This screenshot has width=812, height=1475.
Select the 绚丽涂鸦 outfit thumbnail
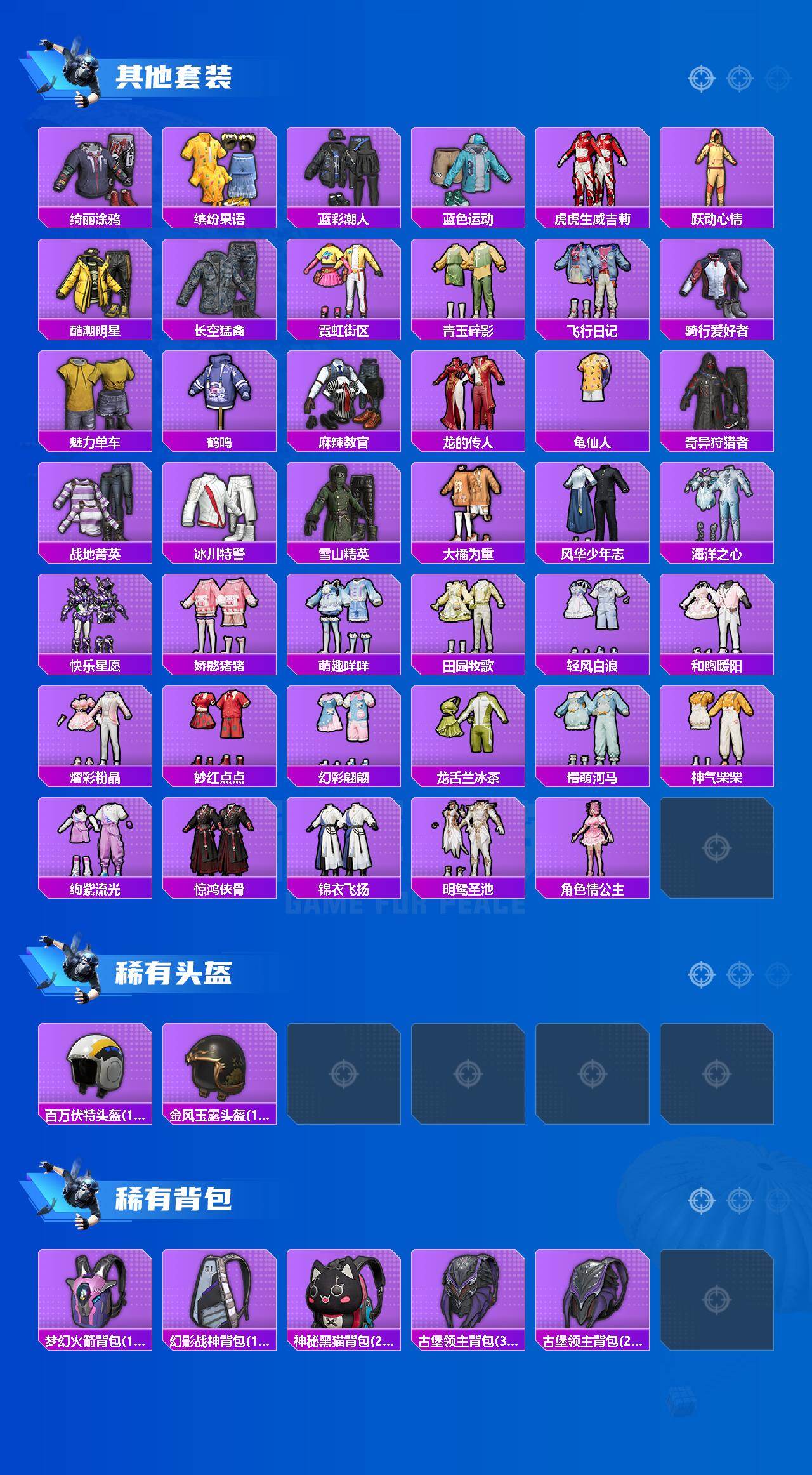94,168
